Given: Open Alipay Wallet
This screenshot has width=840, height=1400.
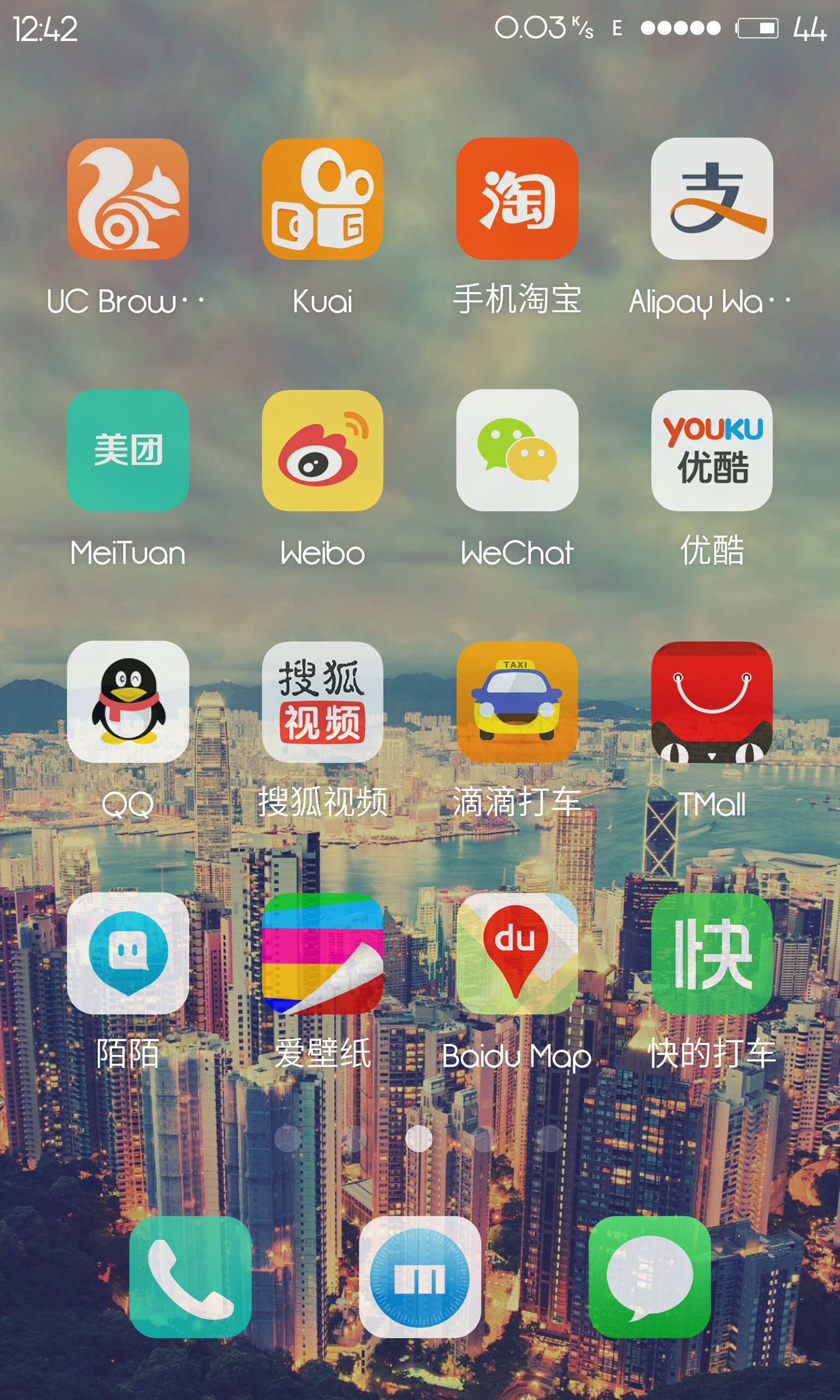Looking at the screenshot, I should (x=712, y=199).
